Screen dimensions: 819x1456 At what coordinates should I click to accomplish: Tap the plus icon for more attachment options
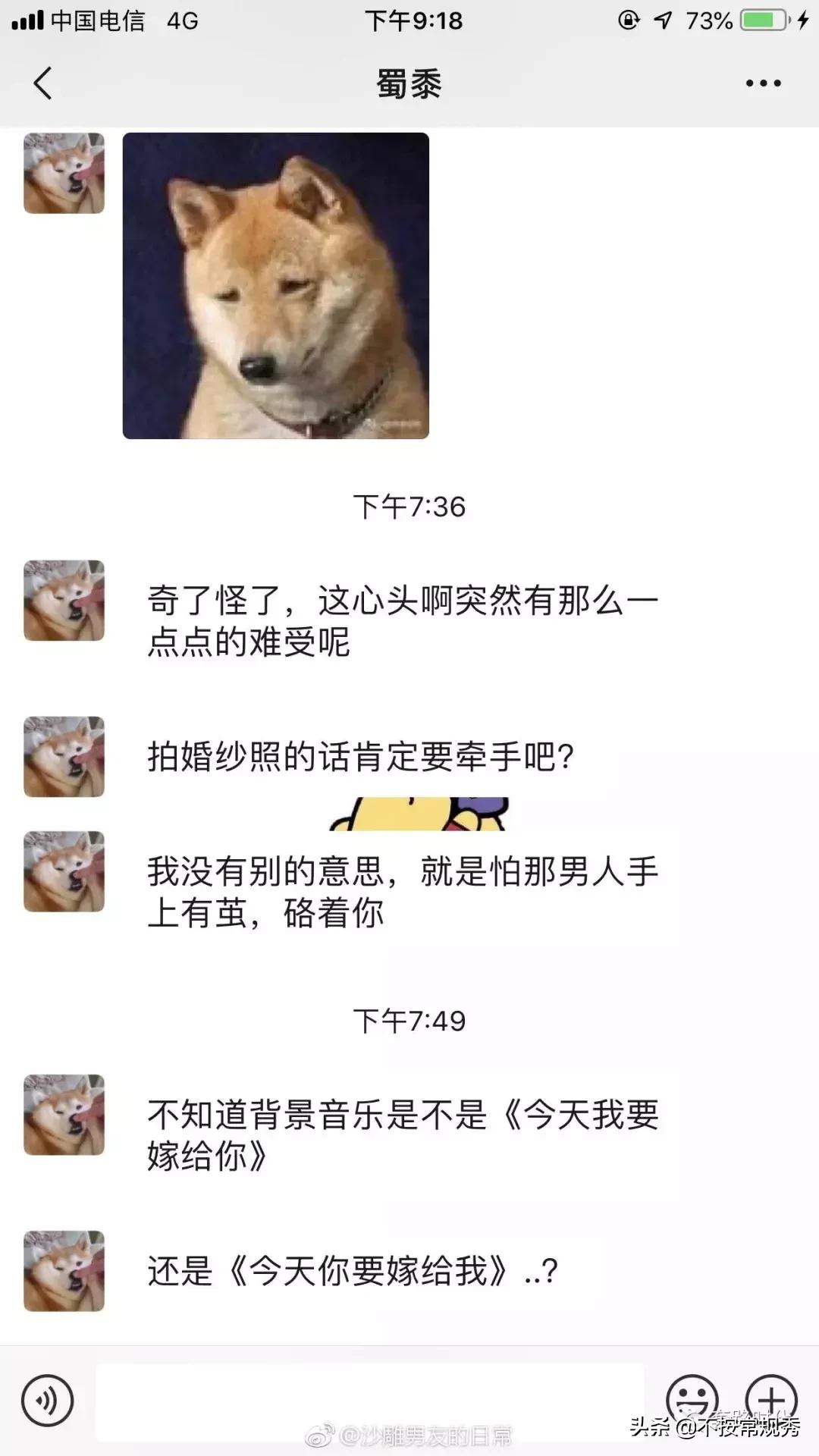coord(772,1395)
